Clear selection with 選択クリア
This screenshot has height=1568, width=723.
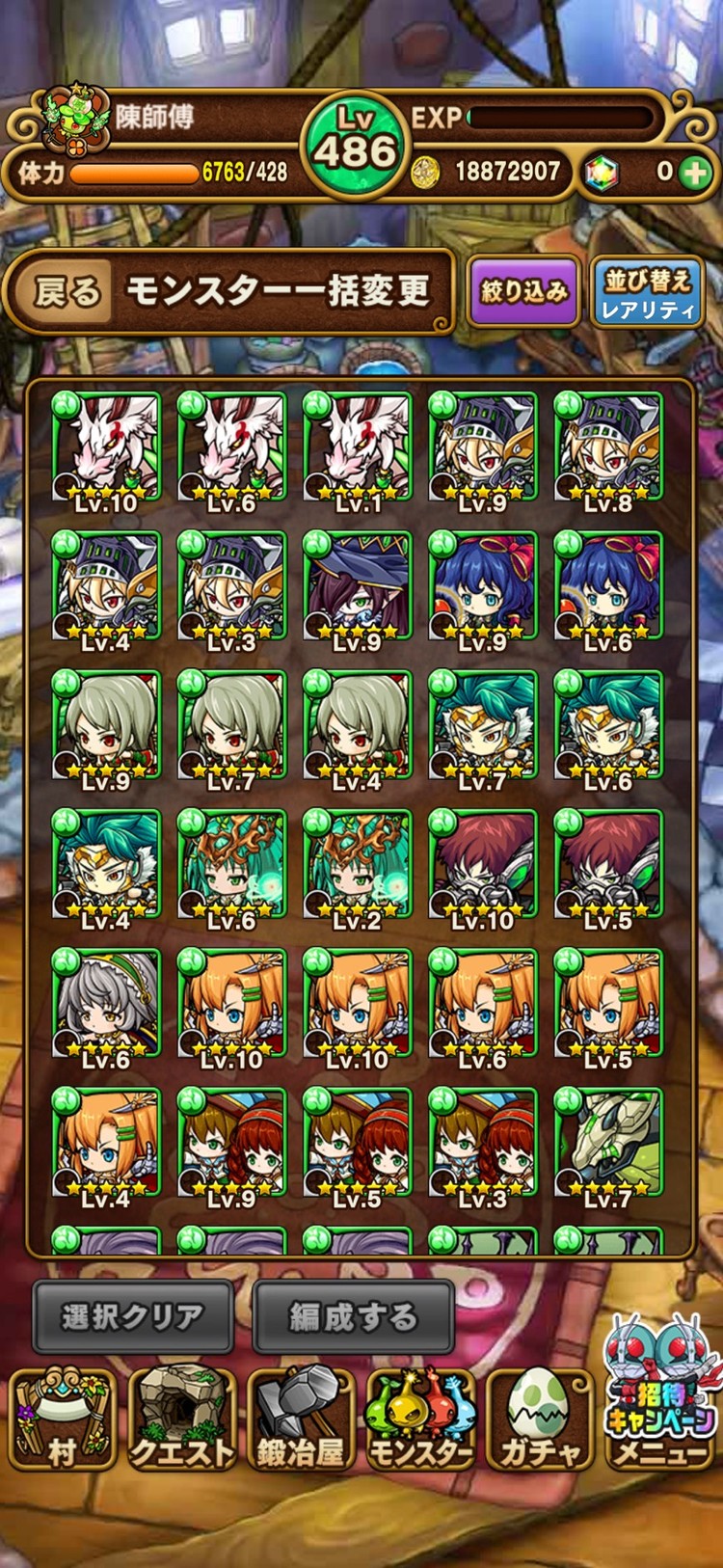pos(133,1316)
